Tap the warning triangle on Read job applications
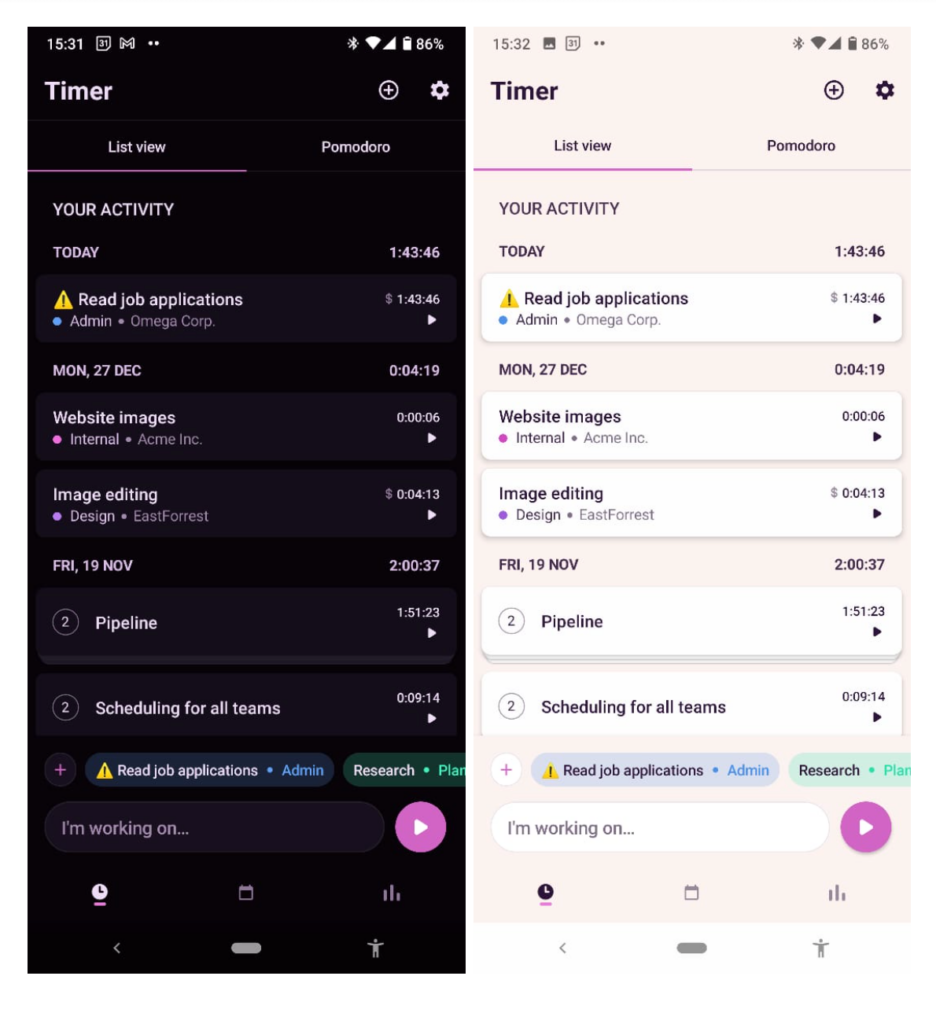Screen dimensions: 936x1024 (x=66, y=298)
